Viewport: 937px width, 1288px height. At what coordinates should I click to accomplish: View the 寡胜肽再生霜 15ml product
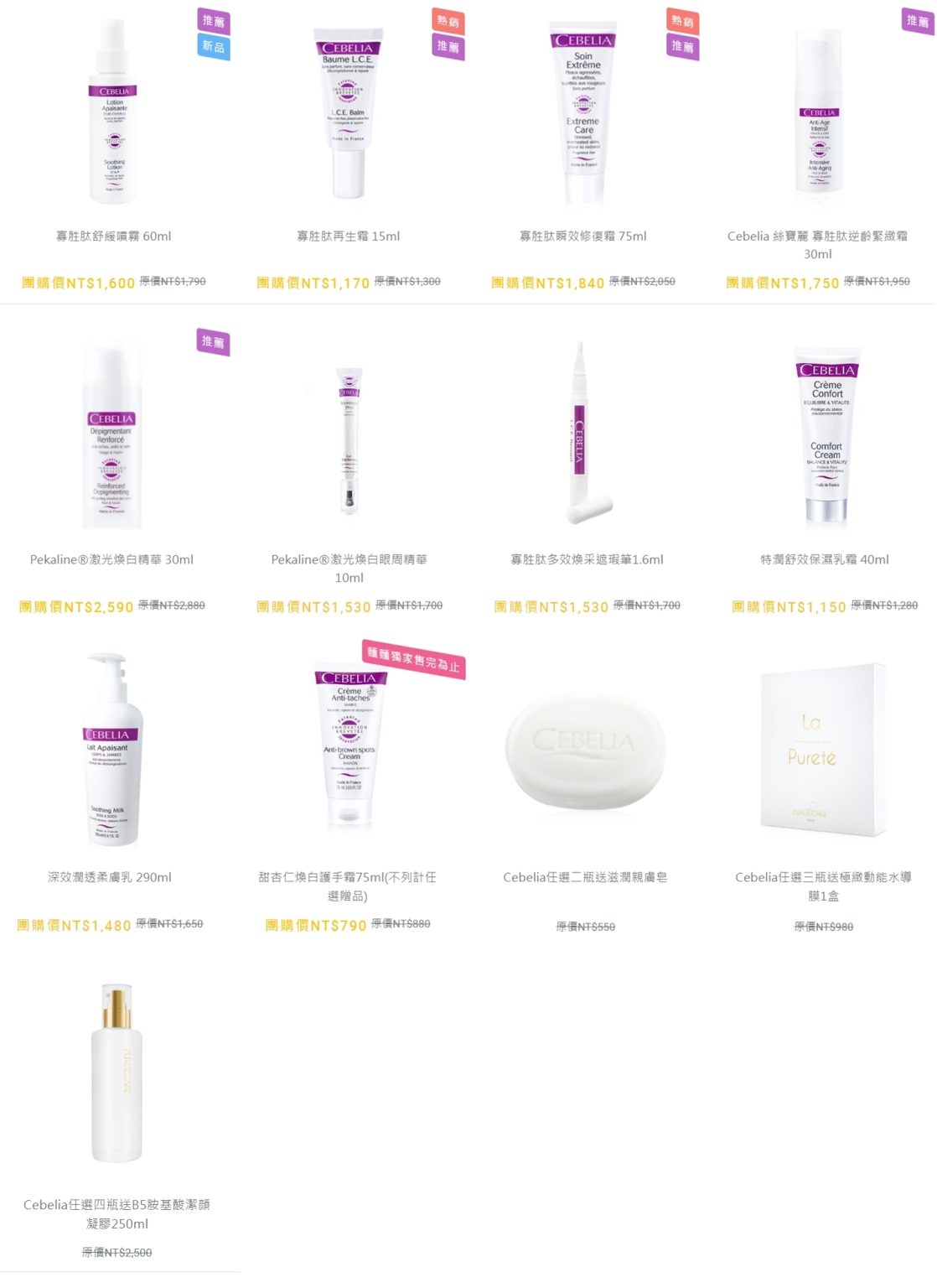pyautogui.click(x=349, y=236)
